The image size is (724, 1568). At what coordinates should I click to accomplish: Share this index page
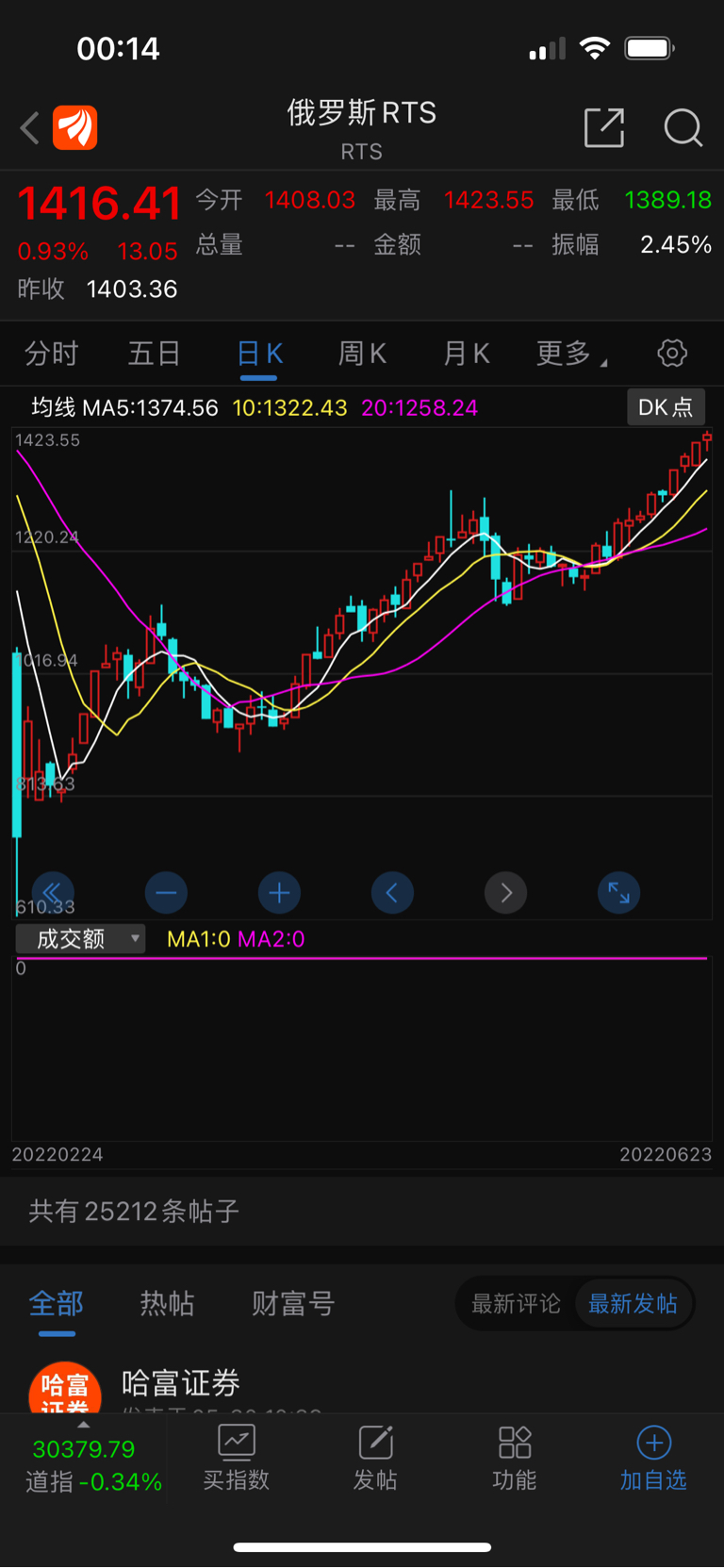(x=604, y=127)
